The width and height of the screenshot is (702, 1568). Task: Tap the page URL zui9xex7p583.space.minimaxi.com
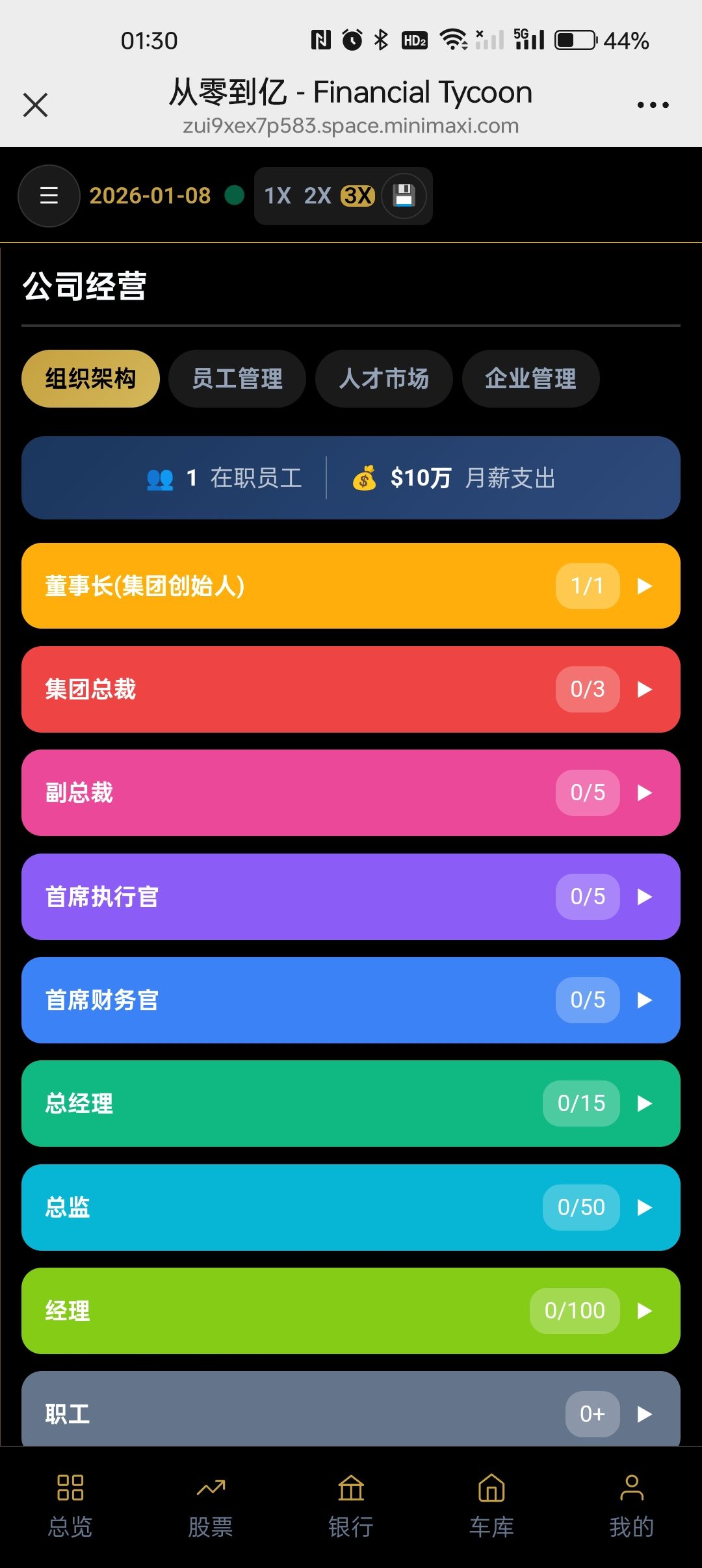pos(351,126)
